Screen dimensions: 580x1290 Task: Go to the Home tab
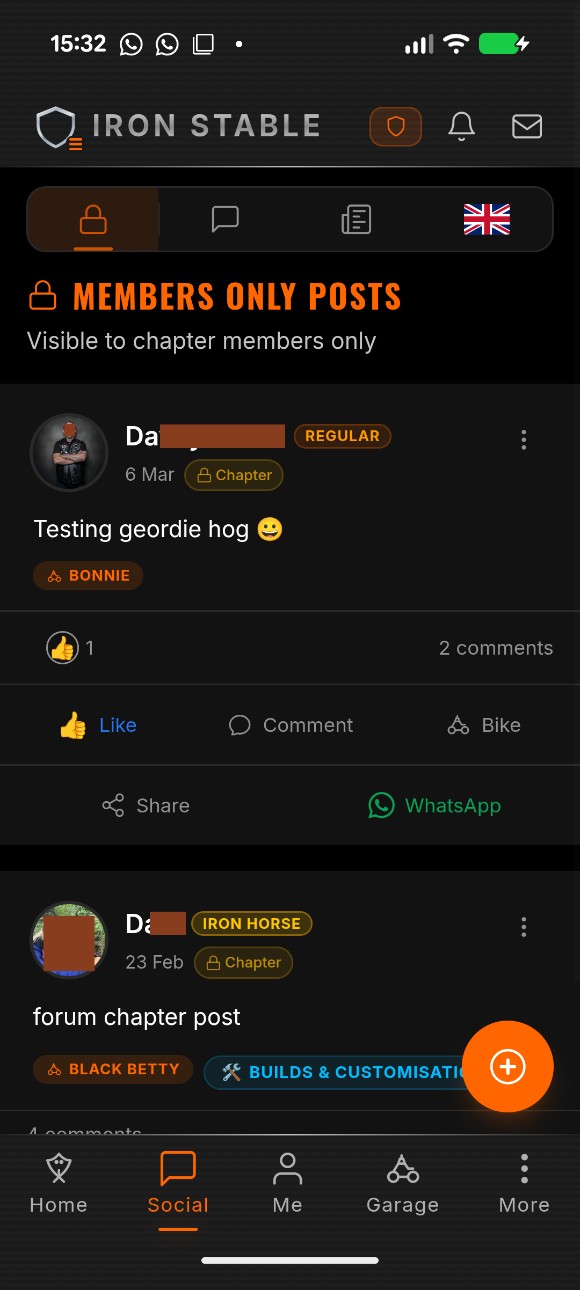pos(58,1184)
